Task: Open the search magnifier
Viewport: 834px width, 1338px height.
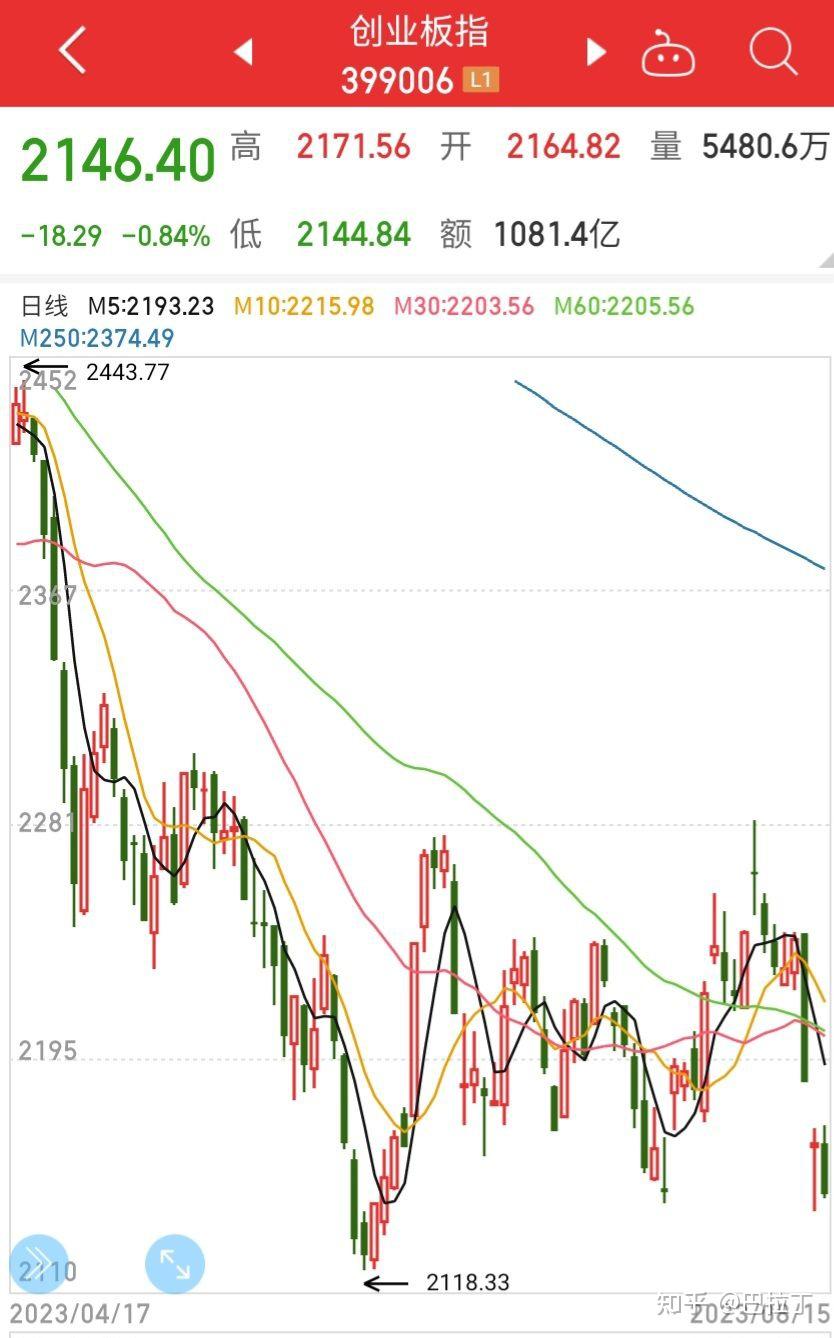Action: [772, 50]
